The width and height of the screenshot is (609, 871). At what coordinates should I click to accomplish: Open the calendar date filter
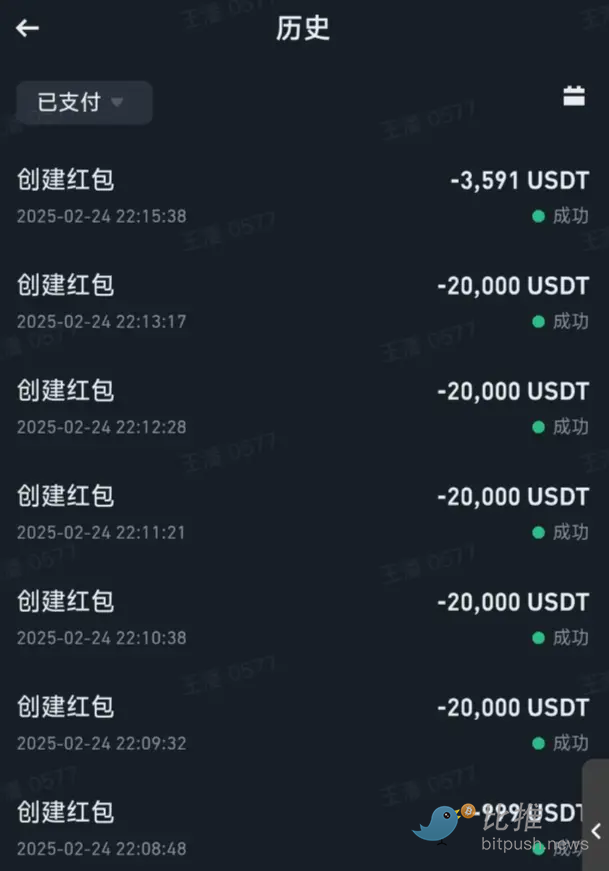pyautogui.click(x=573, y=97)
